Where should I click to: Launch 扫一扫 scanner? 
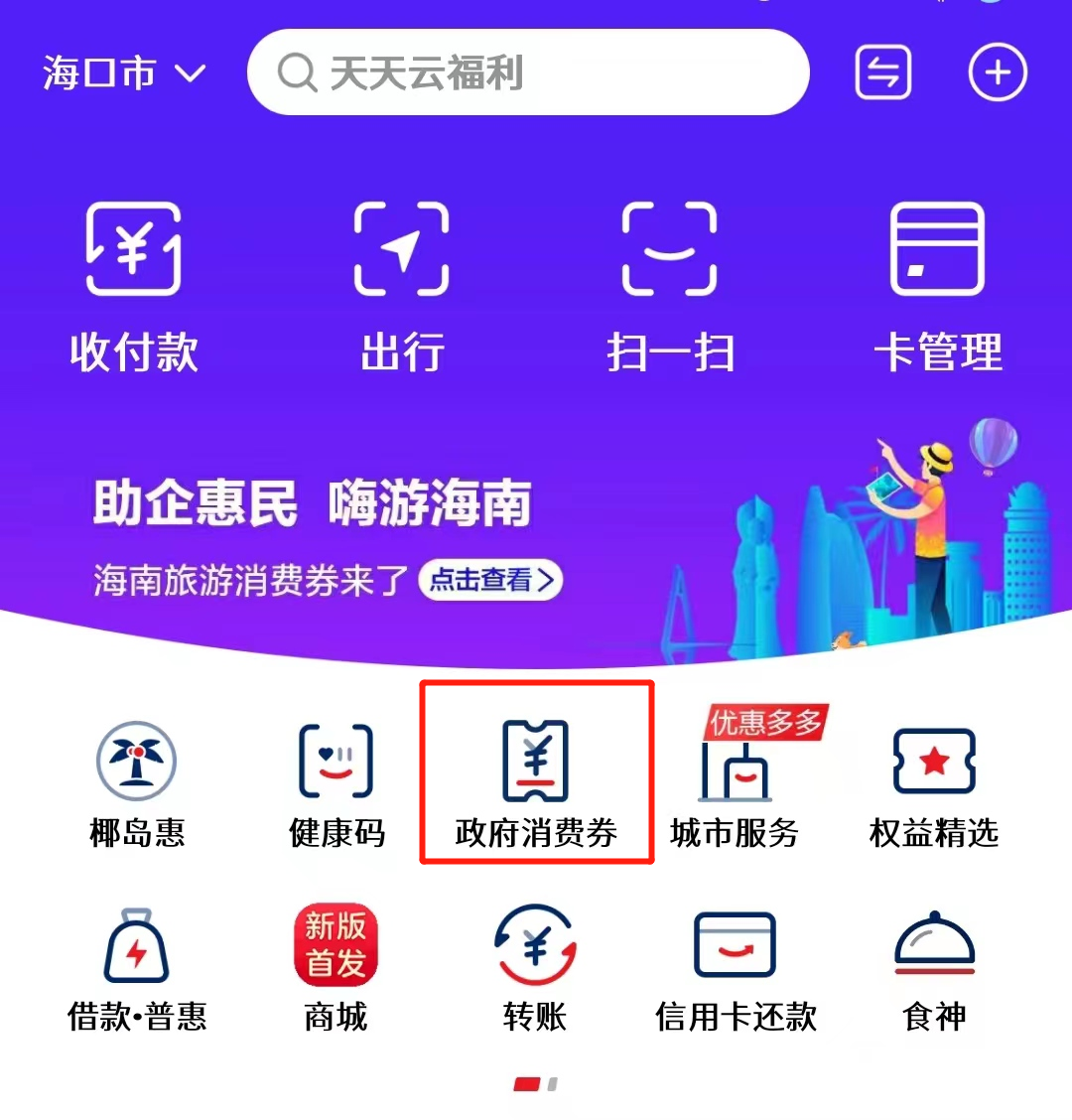[x=670, y=285]
